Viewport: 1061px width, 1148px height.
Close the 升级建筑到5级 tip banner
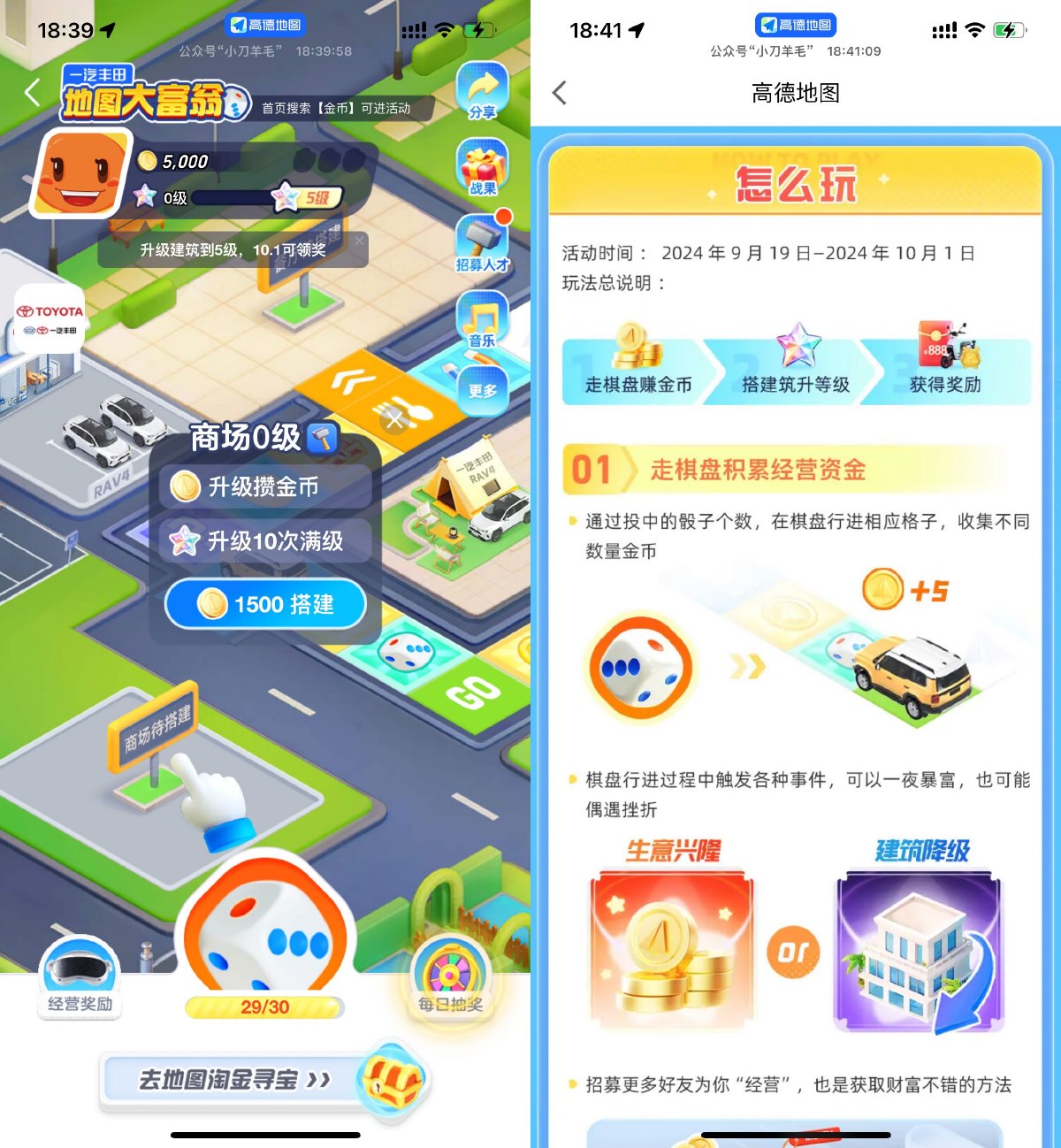[x=359, y=241]
